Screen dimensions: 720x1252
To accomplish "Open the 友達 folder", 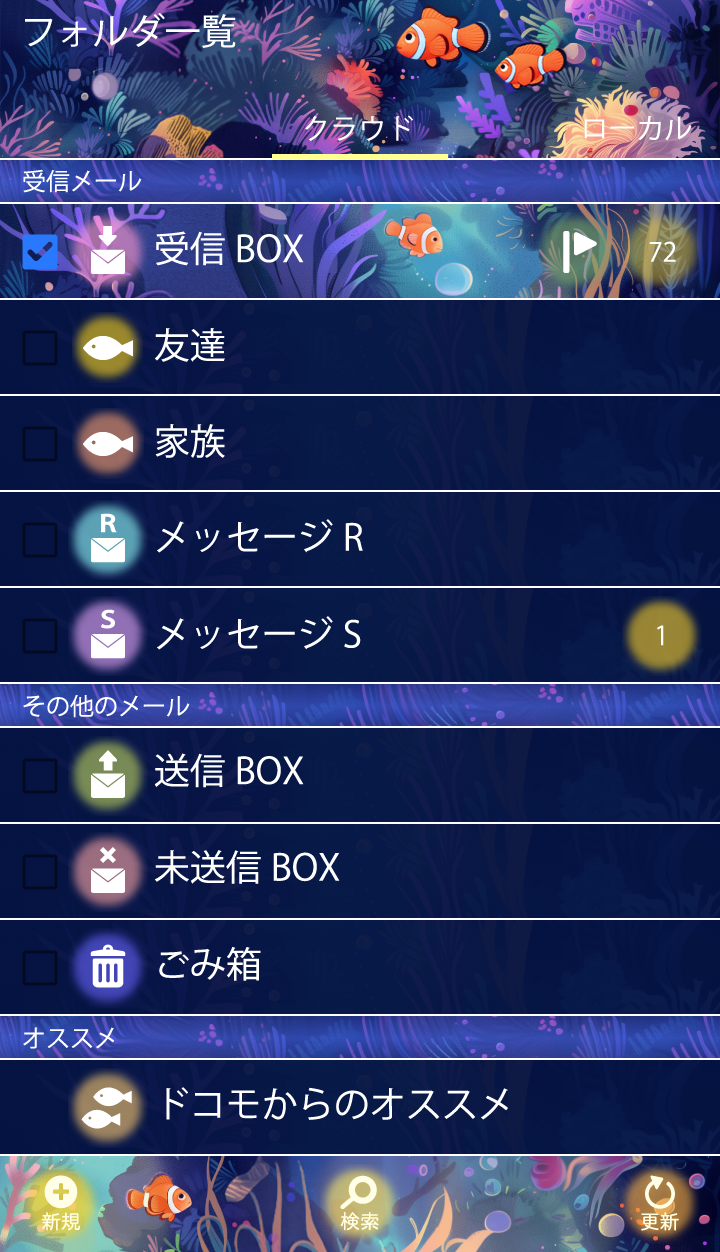I will 190,346.
